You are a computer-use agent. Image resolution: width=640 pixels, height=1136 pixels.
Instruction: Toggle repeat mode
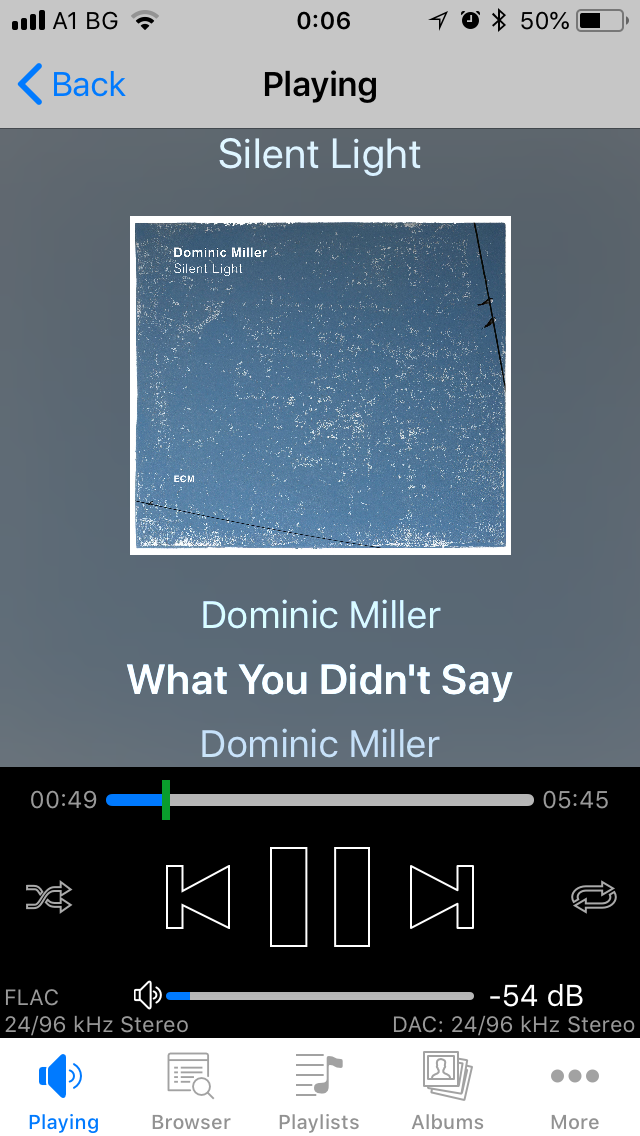594,897
